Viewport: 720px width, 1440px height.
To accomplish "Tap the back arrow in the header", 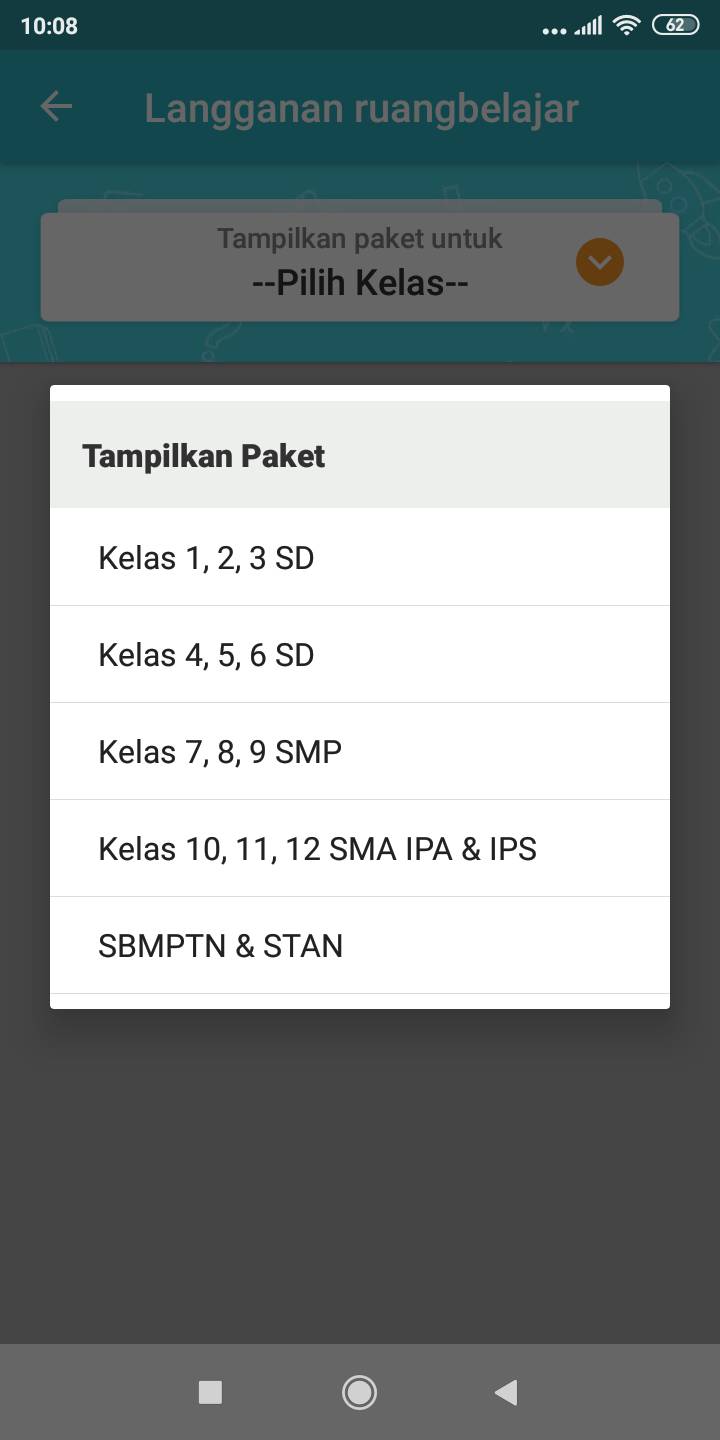I will [56, 106].
